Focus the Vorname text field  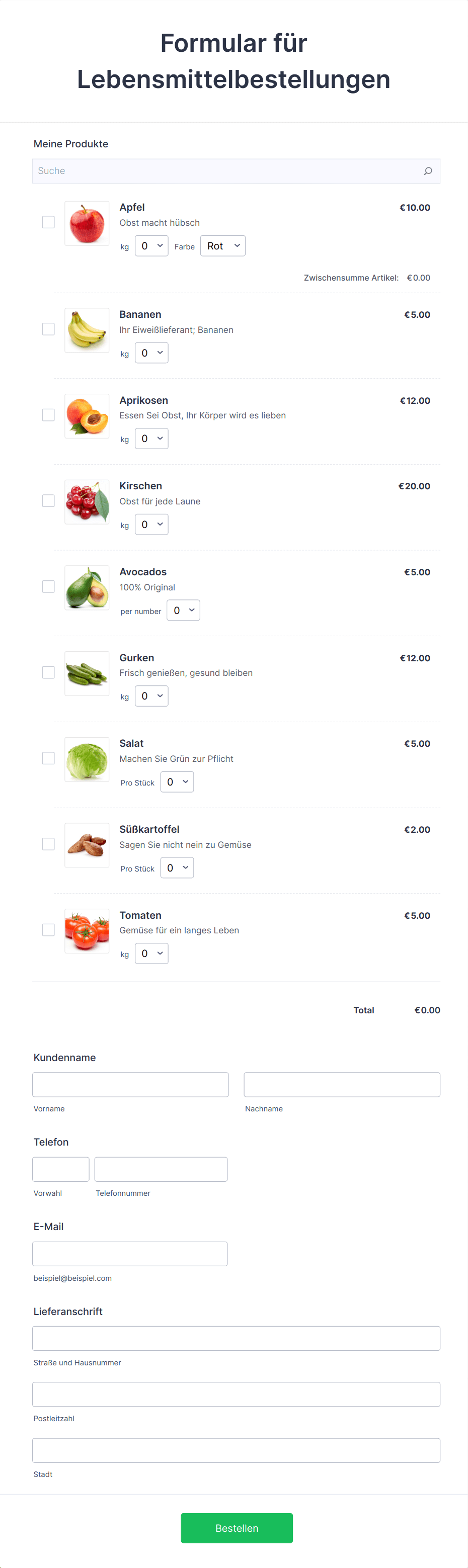[x=130, y=1085]
